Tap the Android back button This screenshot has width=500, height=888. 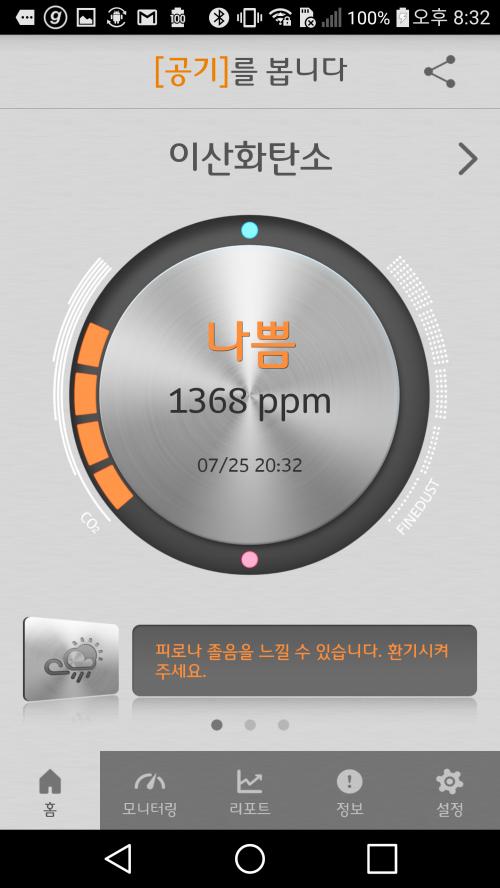point(118,859)
